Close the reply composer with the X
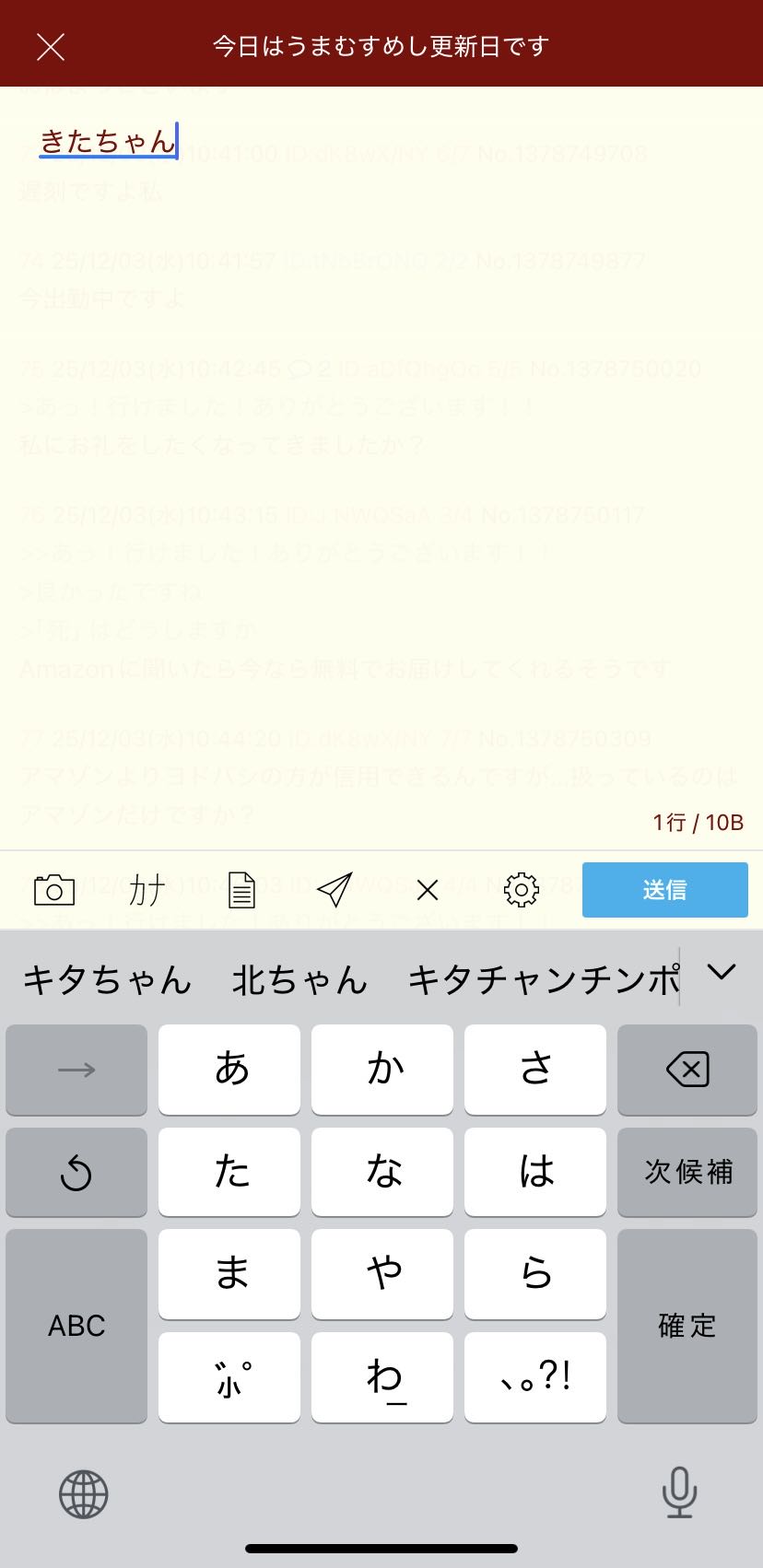 click(x=51, y=46)
